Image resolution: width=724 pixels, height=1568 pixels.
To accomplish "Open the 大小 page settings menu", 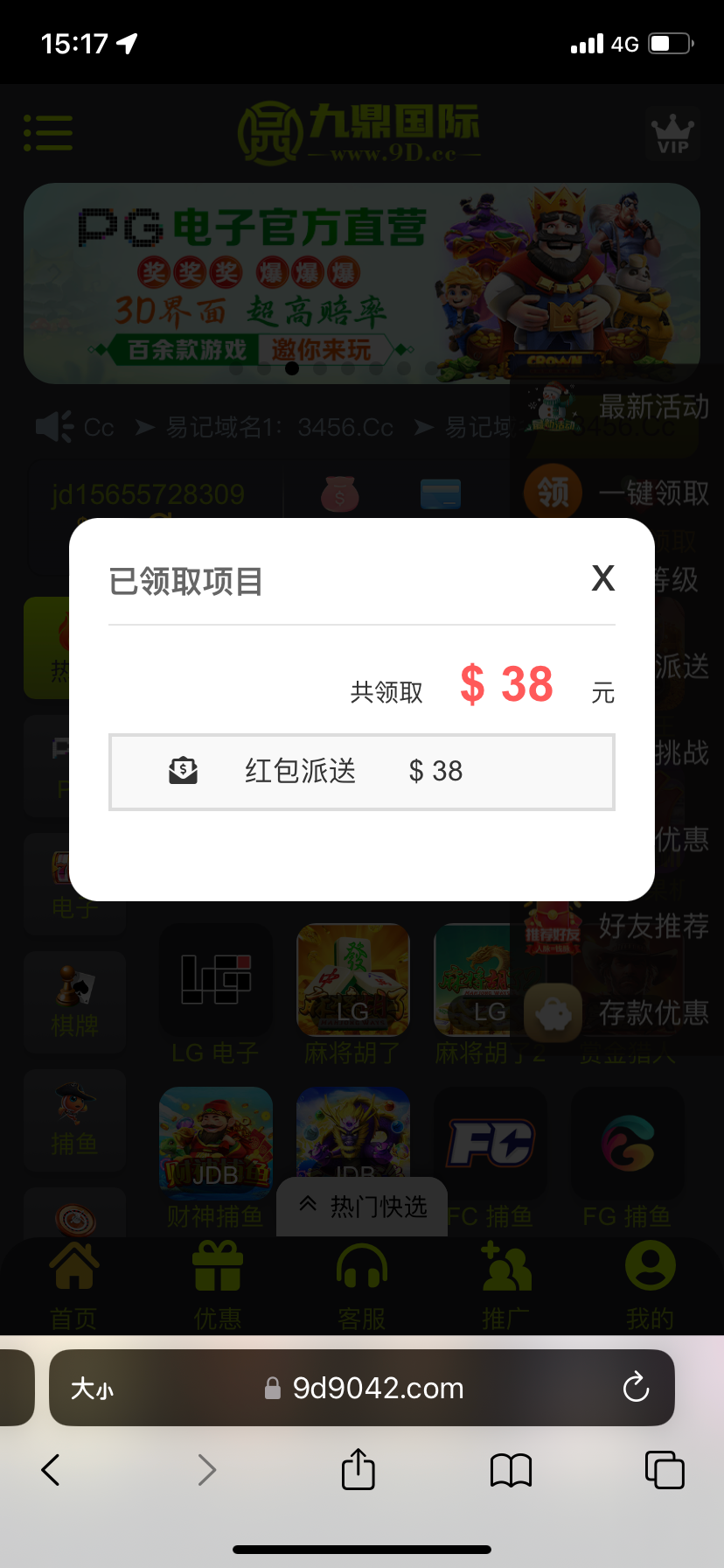I will 92,1389.
